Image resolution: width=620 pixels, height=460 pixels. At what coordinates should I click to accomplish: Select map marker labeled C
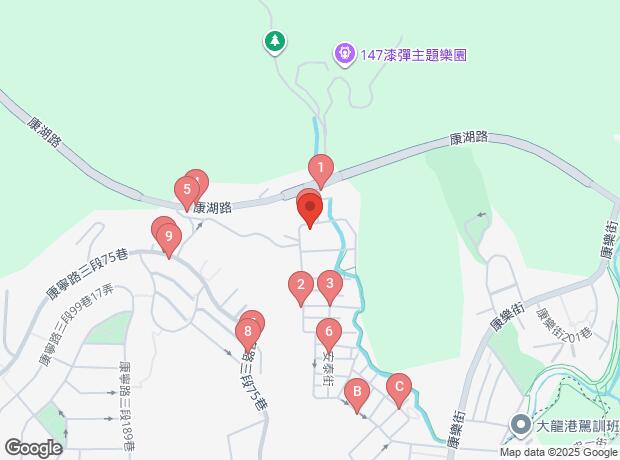[x=398, y=386]
